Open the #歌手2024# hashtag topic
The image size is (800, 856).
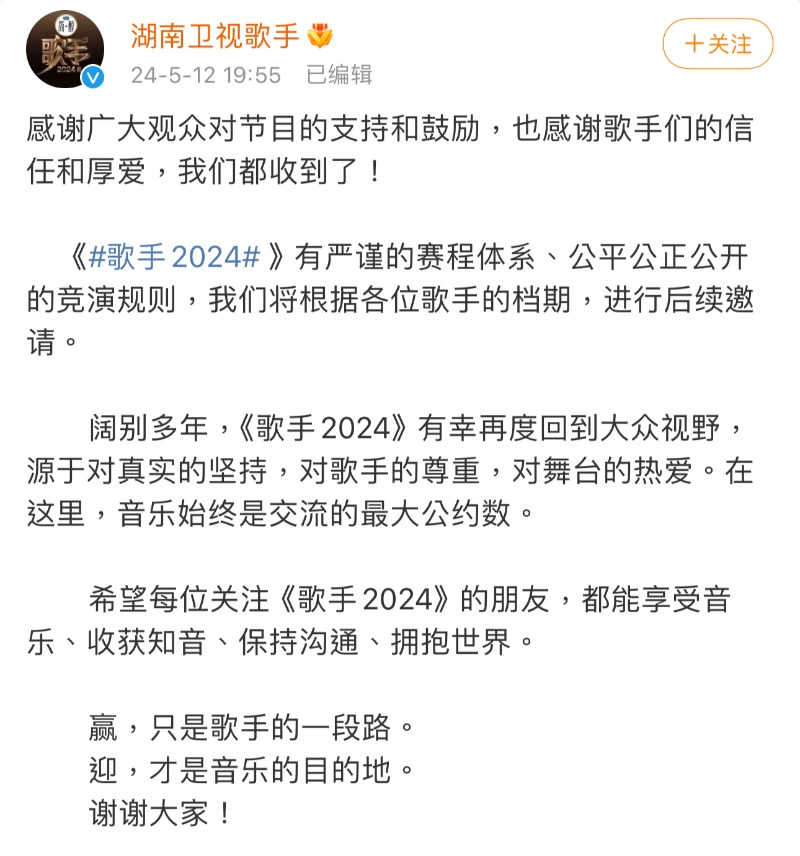coord(174,257)
